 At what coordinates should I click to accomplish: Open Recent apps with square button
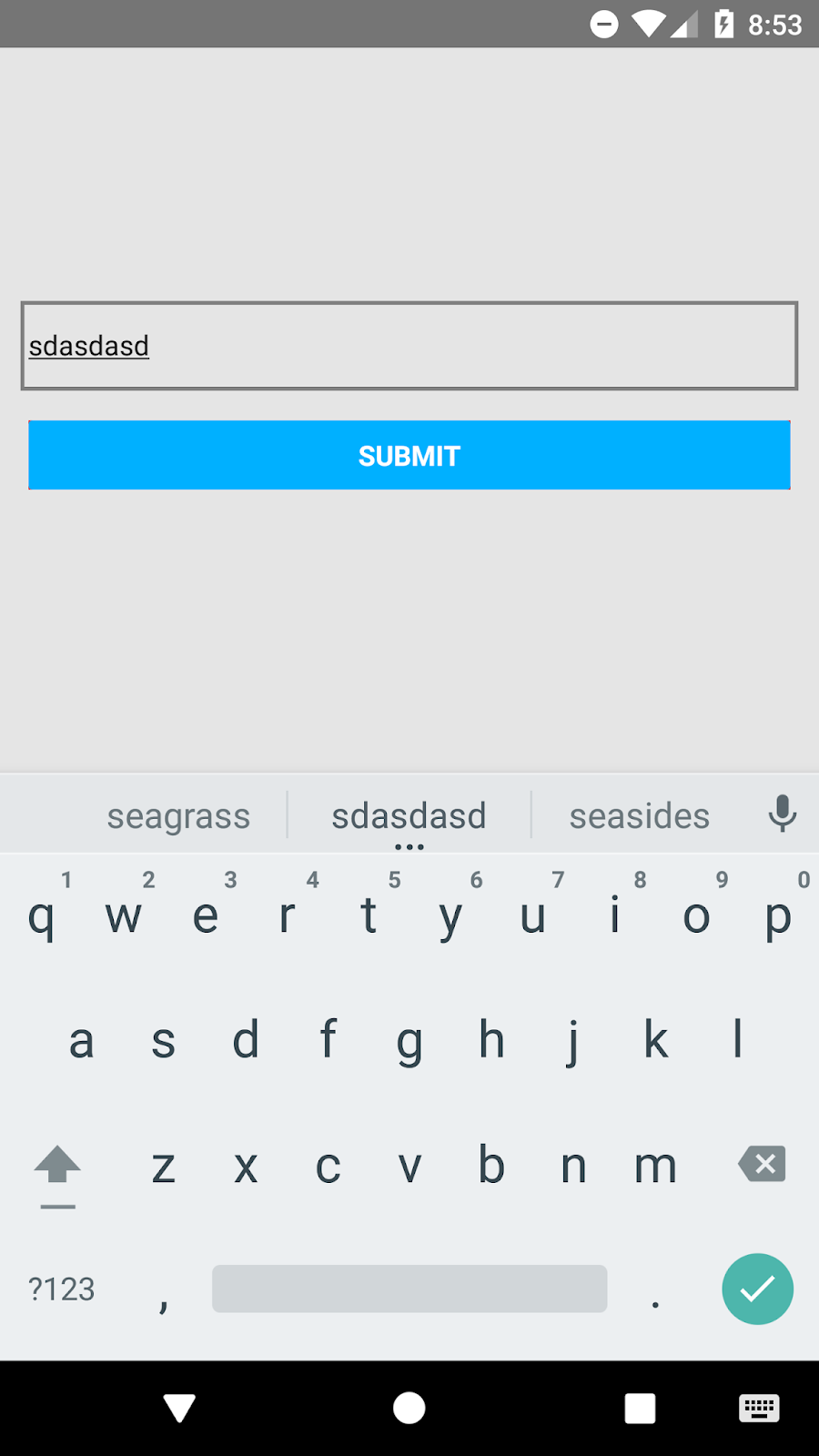[x=639, y=1408]
